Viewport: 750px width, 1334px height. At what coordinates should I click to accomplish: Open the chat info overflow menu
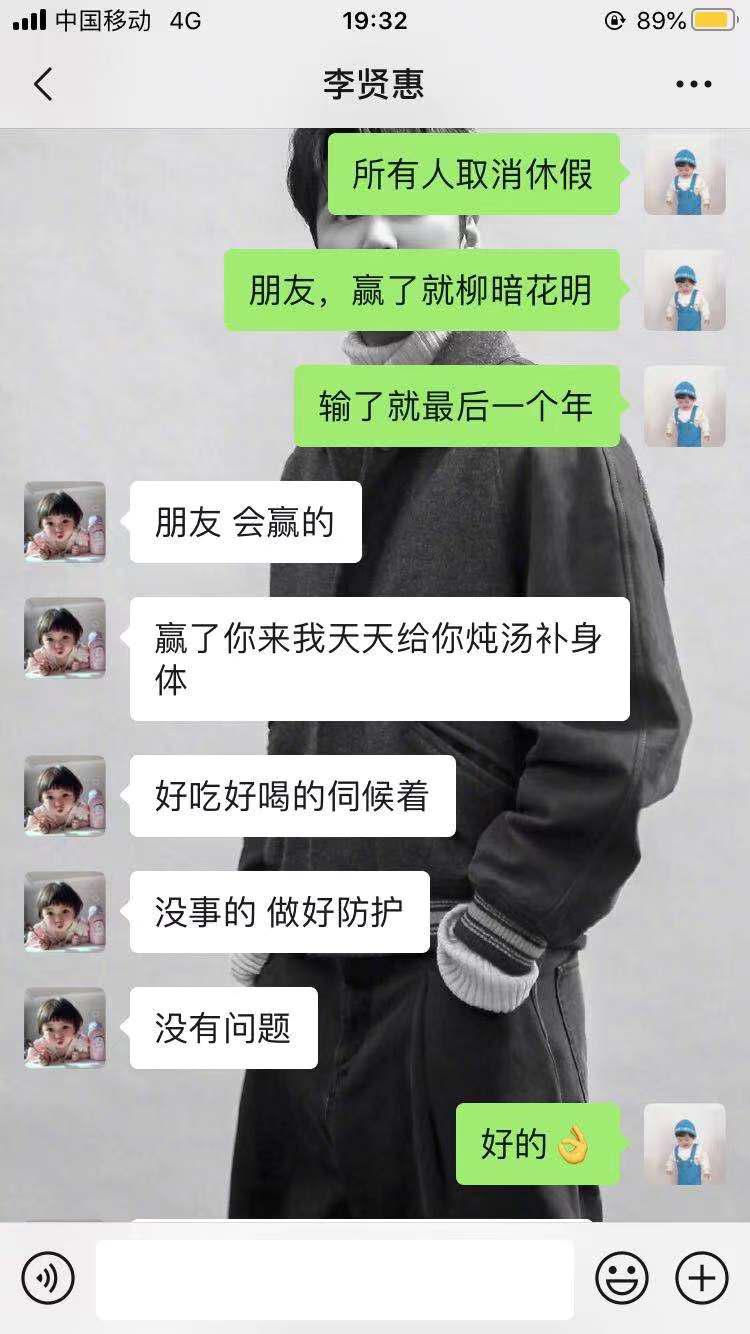click(x=693, y=85)
